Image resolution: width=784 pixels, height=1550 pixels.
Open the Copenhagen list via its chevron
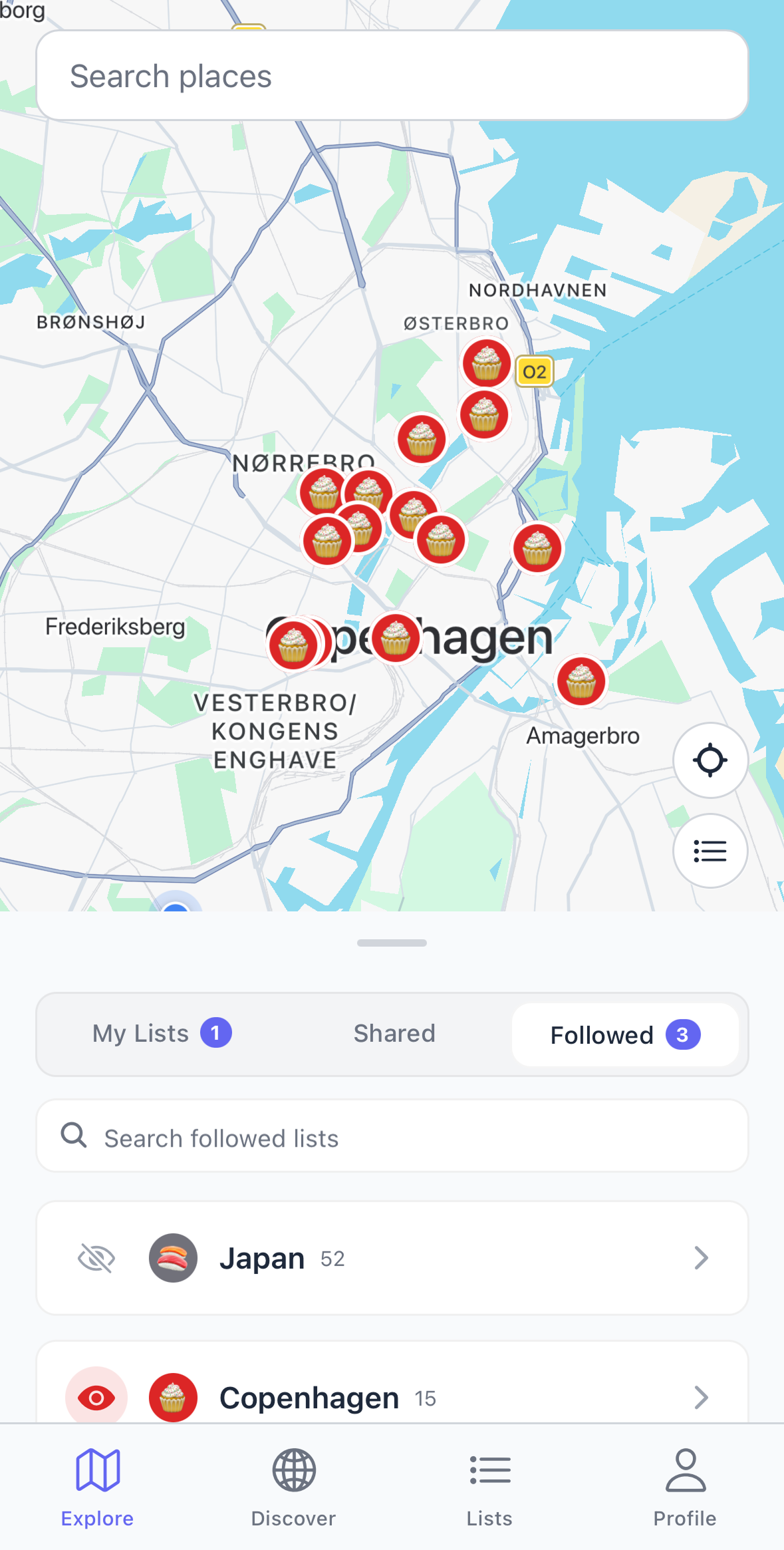[x=702, y=1397]
